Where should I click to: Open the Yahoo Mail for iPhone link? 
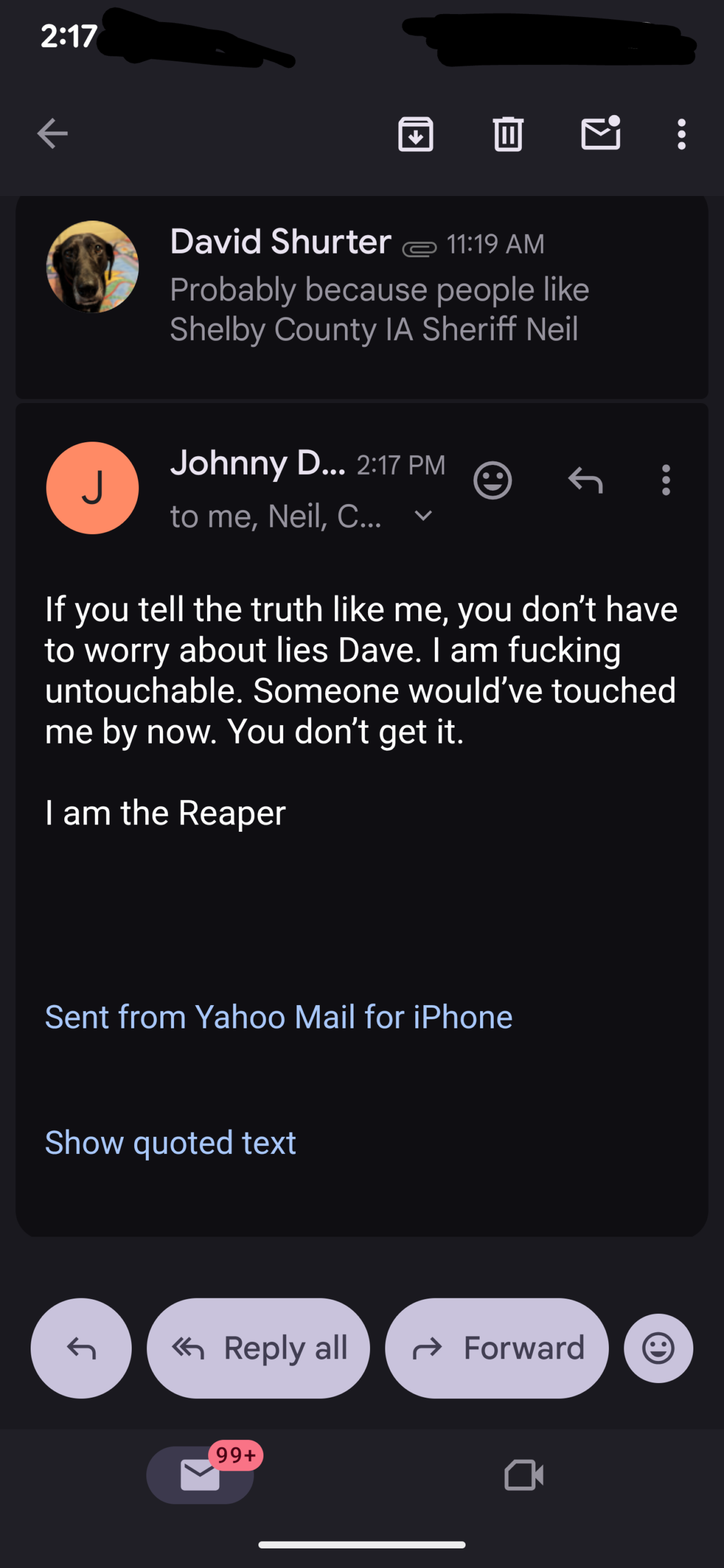(279, 1017)
